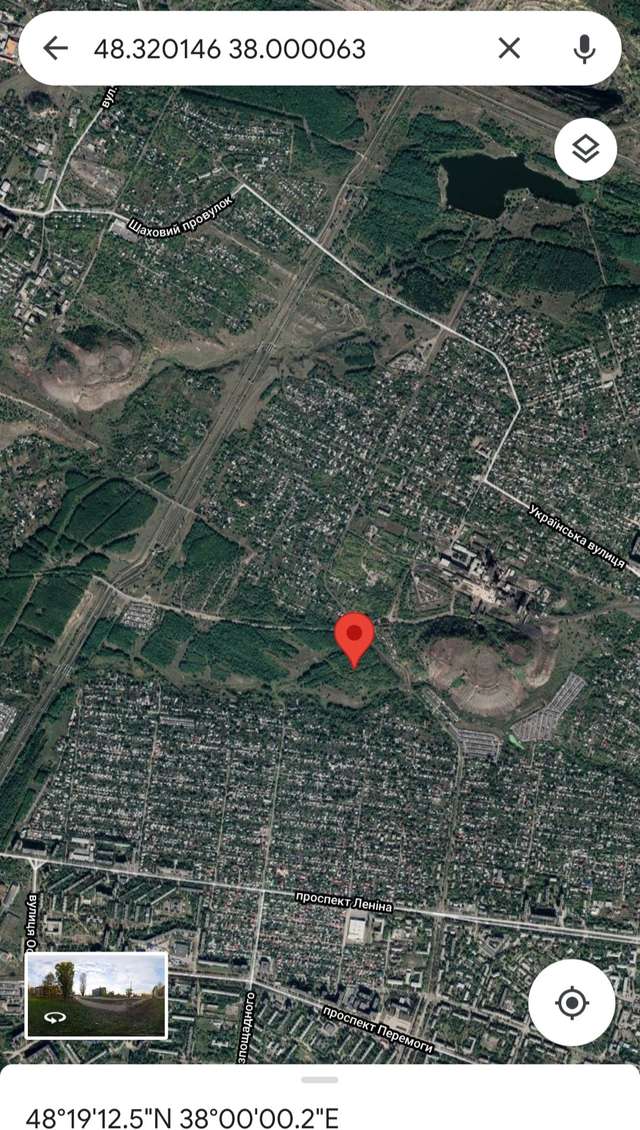Start voice search with the microphone
Viewport: 640px width, 1130px height.
[x=584, y=48]
